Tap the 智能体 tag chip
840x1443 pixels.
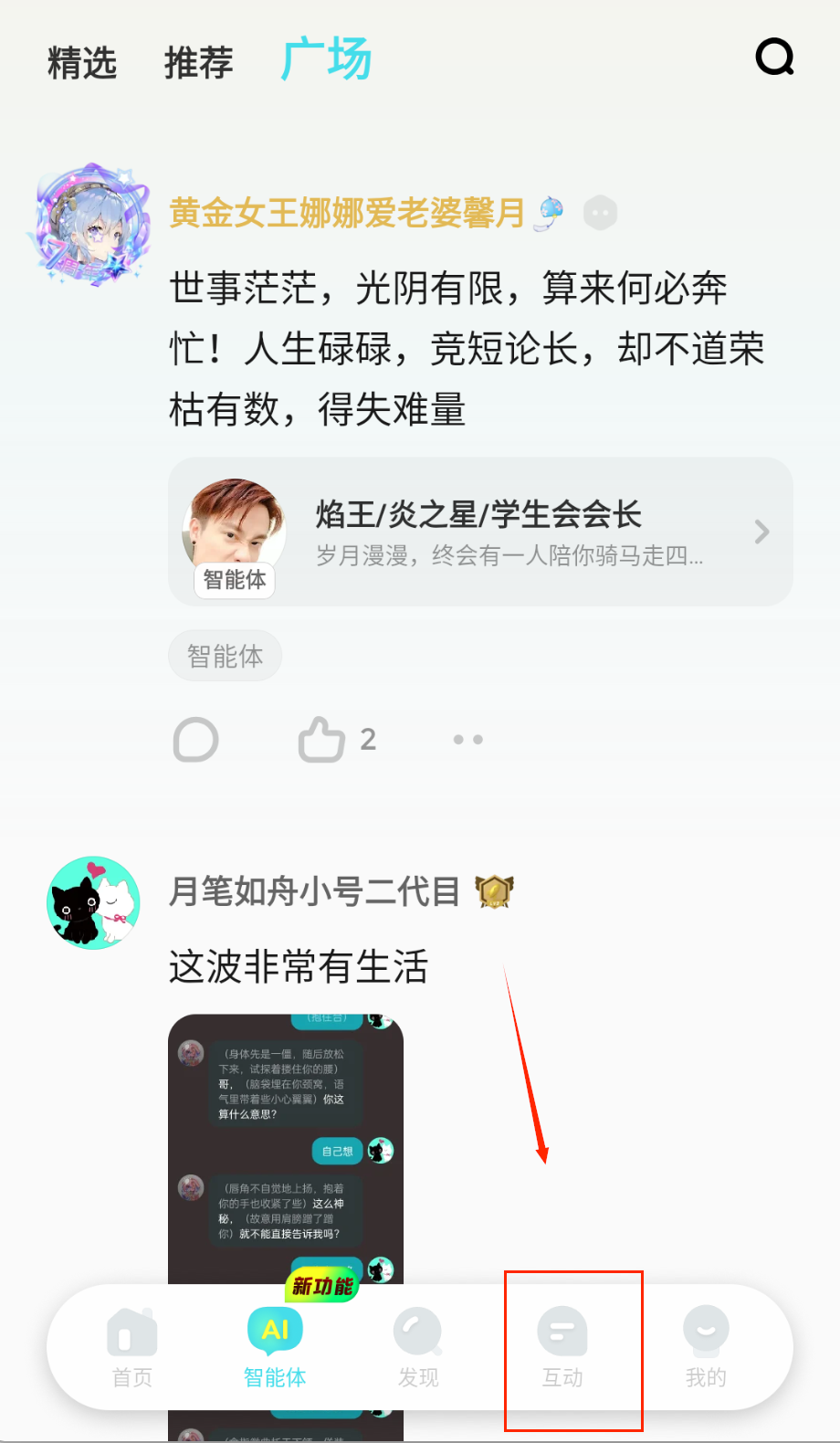coord(225,656)
